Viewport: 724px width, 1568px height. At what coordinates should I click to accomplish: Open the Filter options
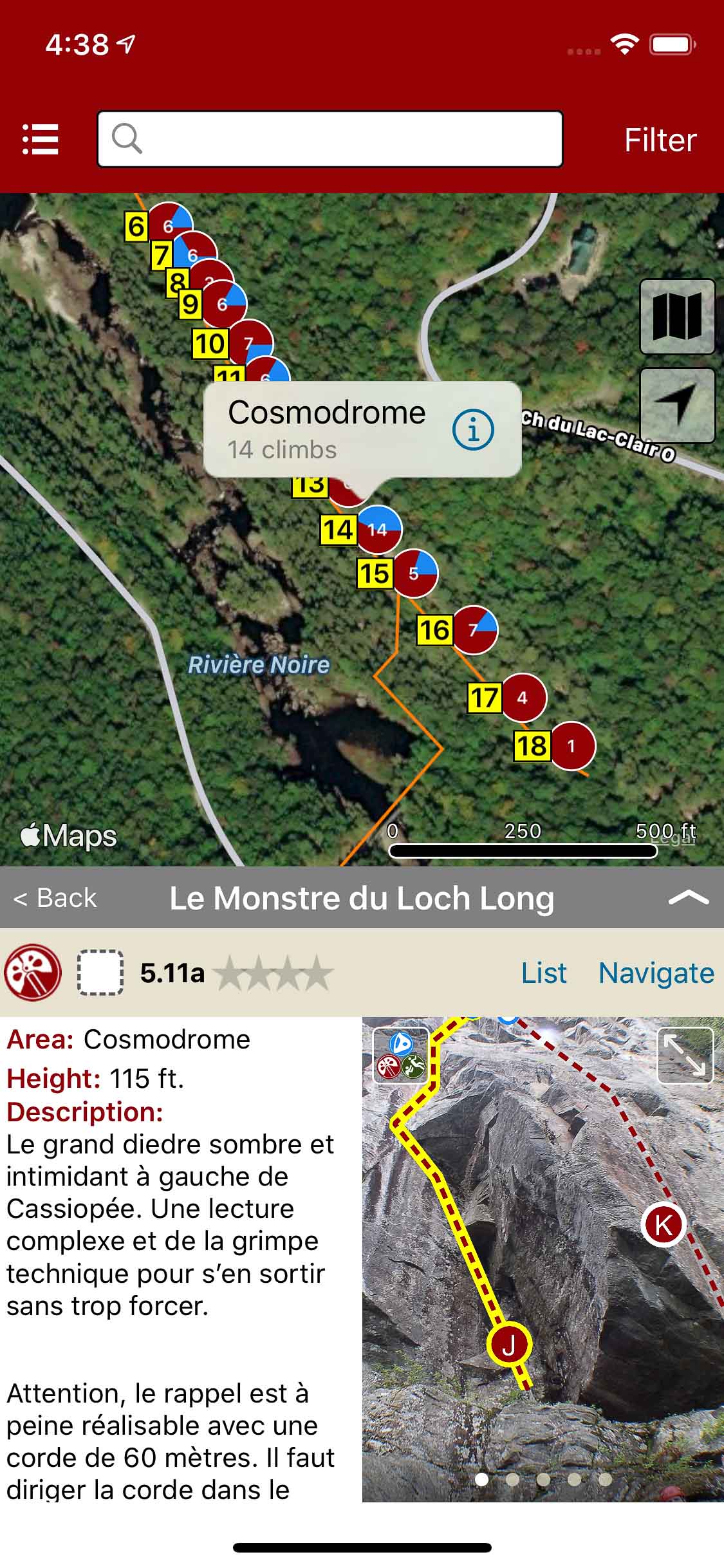[660, 140]
